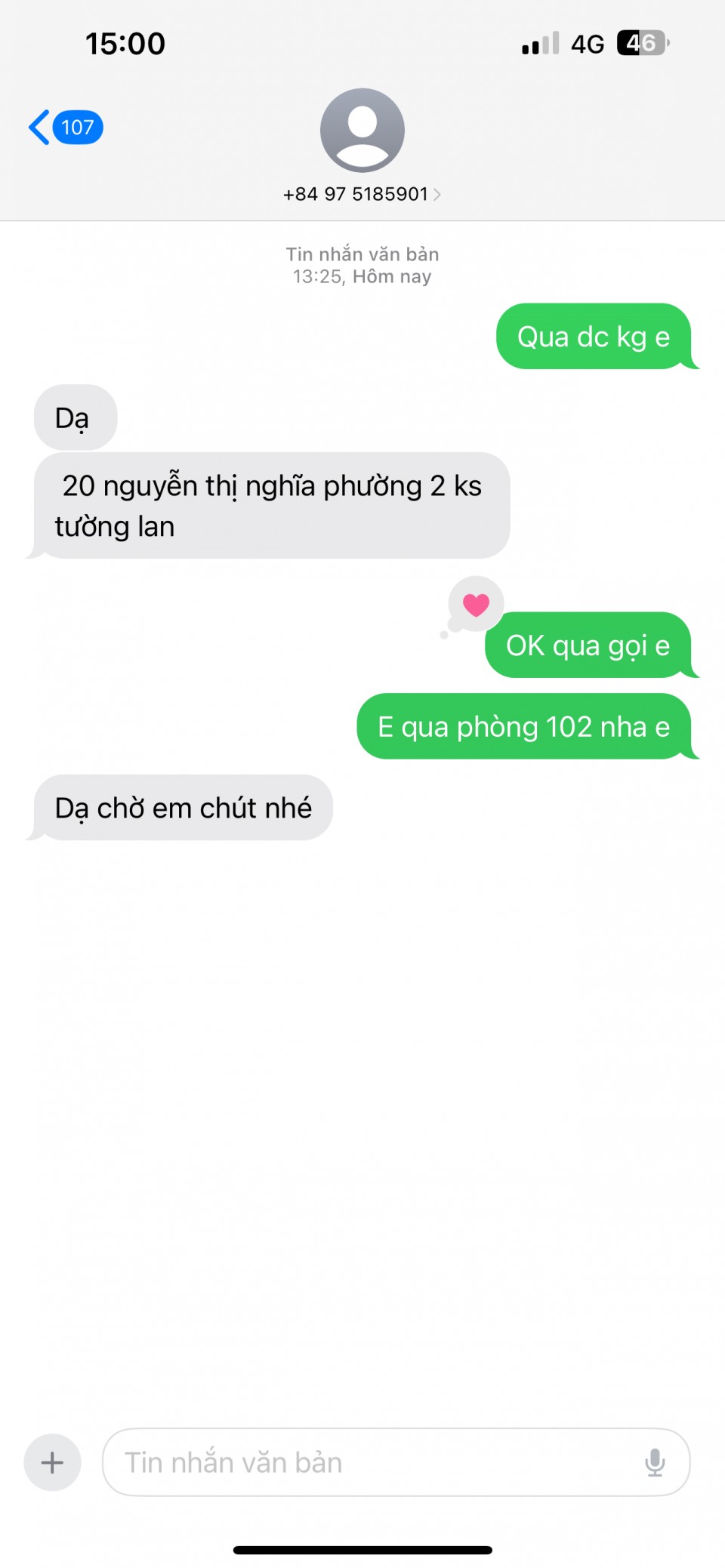Screen dimensions: 725x1568
Task: Start voice dictation with the microphone
Action: pos(655,1462)
